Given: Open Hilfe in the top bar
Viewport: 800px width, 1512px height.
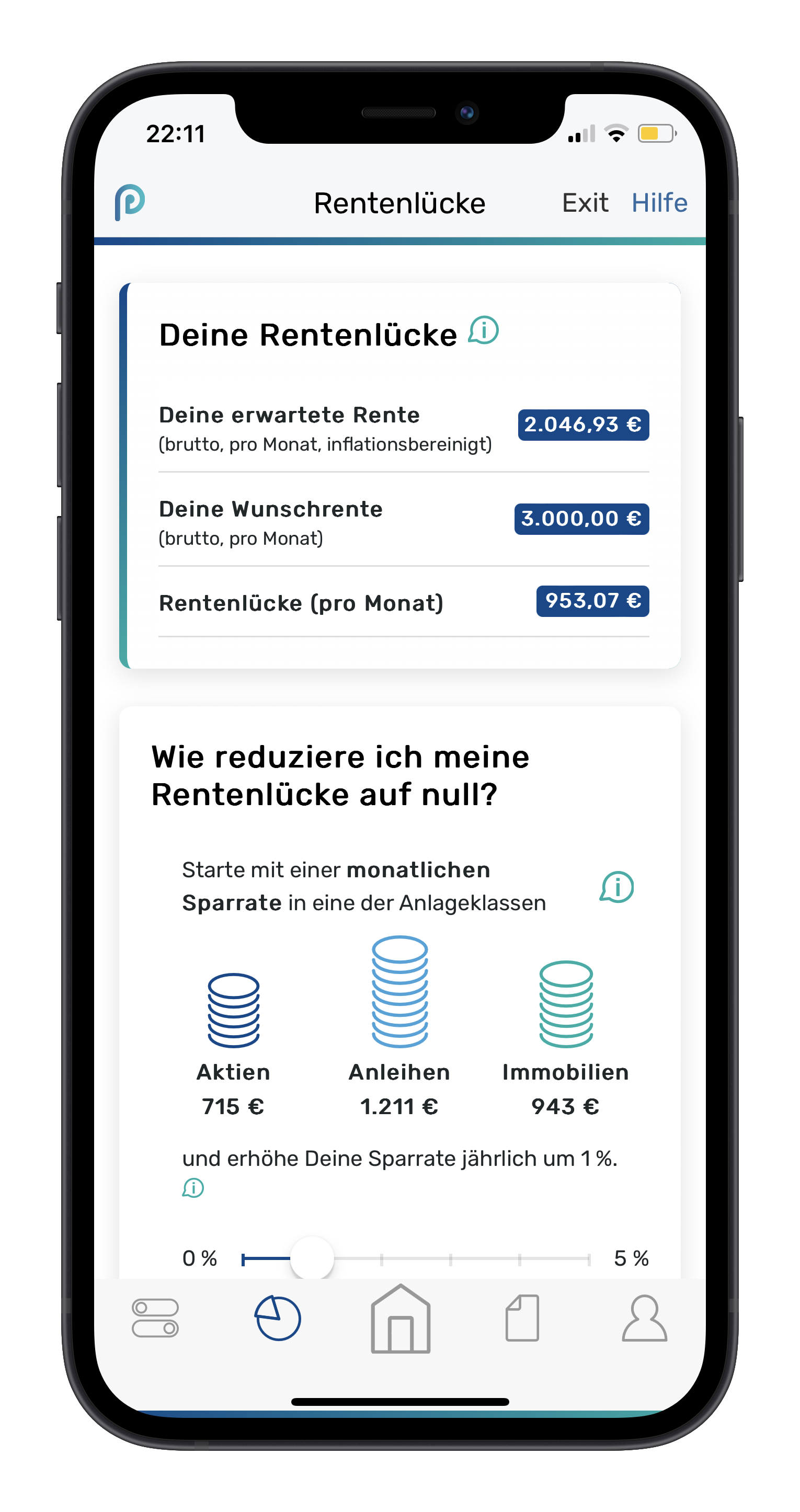Looking at the screenshot, I should coord(658,203).
